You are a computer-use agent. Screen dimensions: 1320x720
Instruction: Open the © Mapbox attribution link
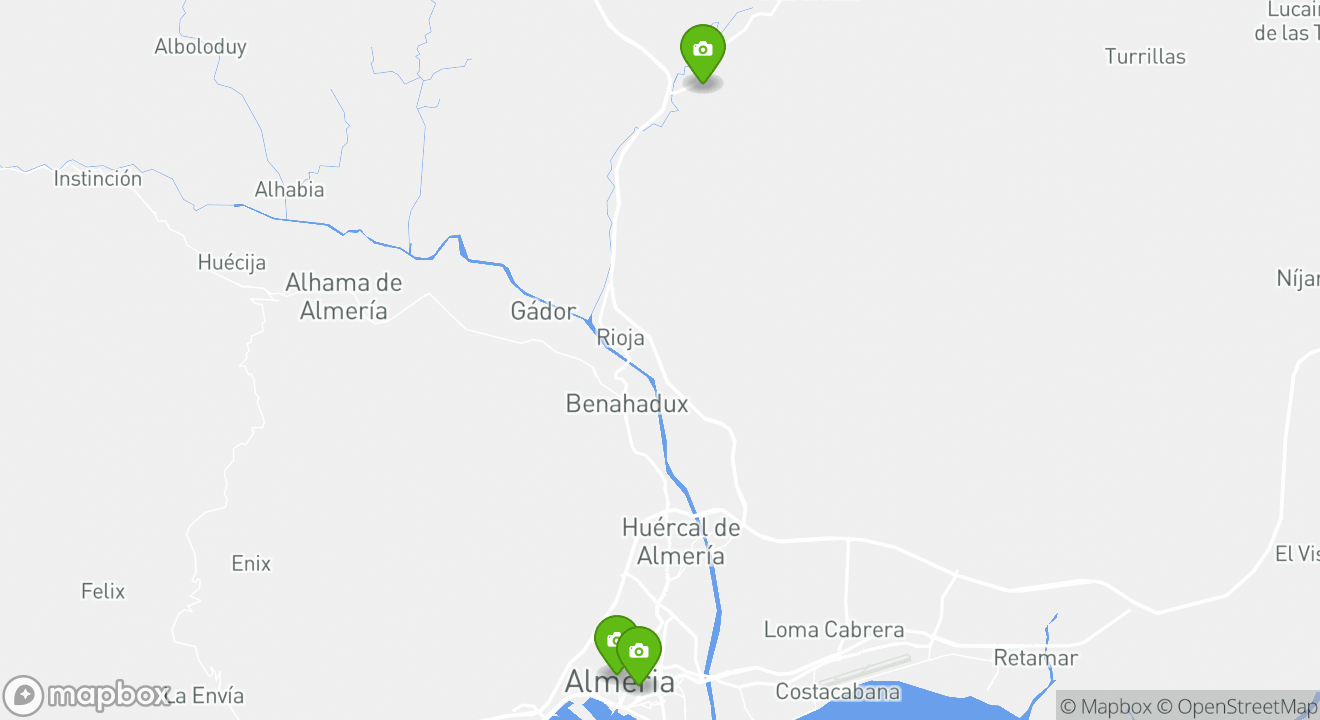tap(1105, 706)
